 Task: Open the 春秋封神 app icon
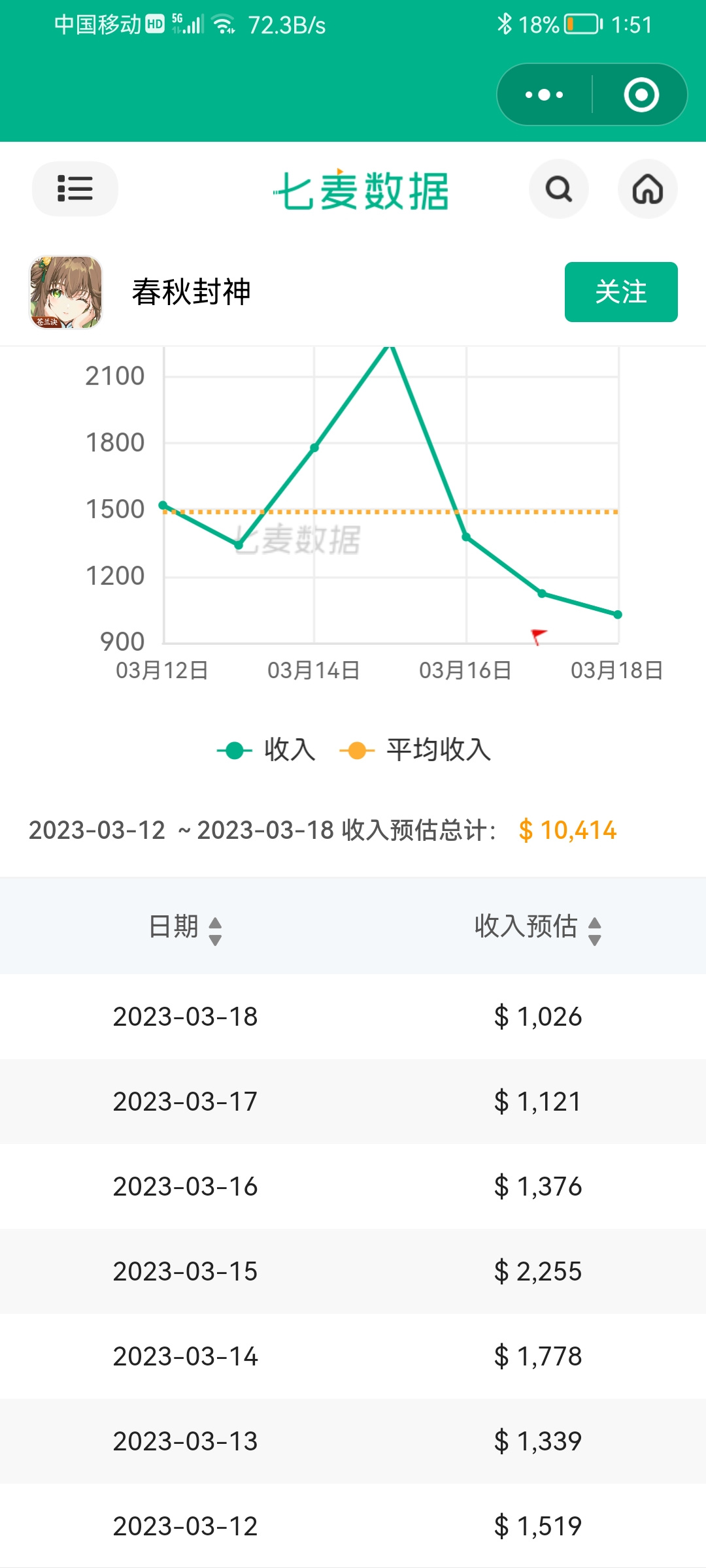click(66, 292)
